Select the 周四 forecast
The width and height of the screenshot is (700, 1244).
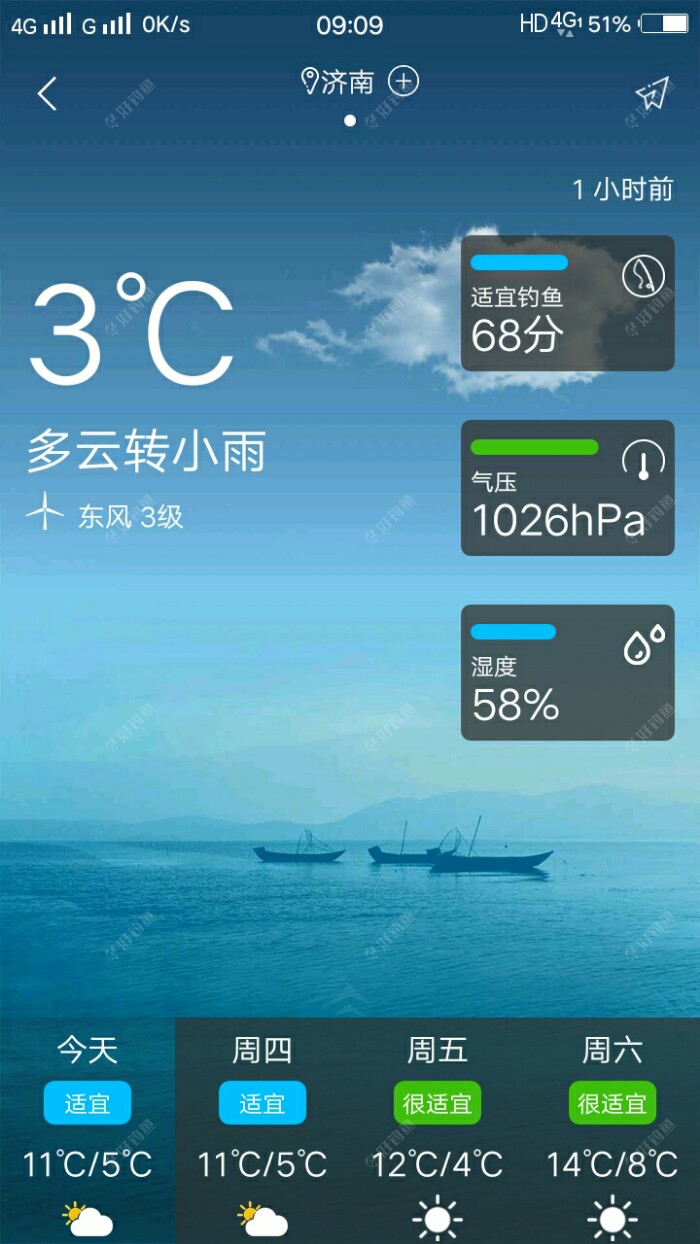coord(262,1130)
